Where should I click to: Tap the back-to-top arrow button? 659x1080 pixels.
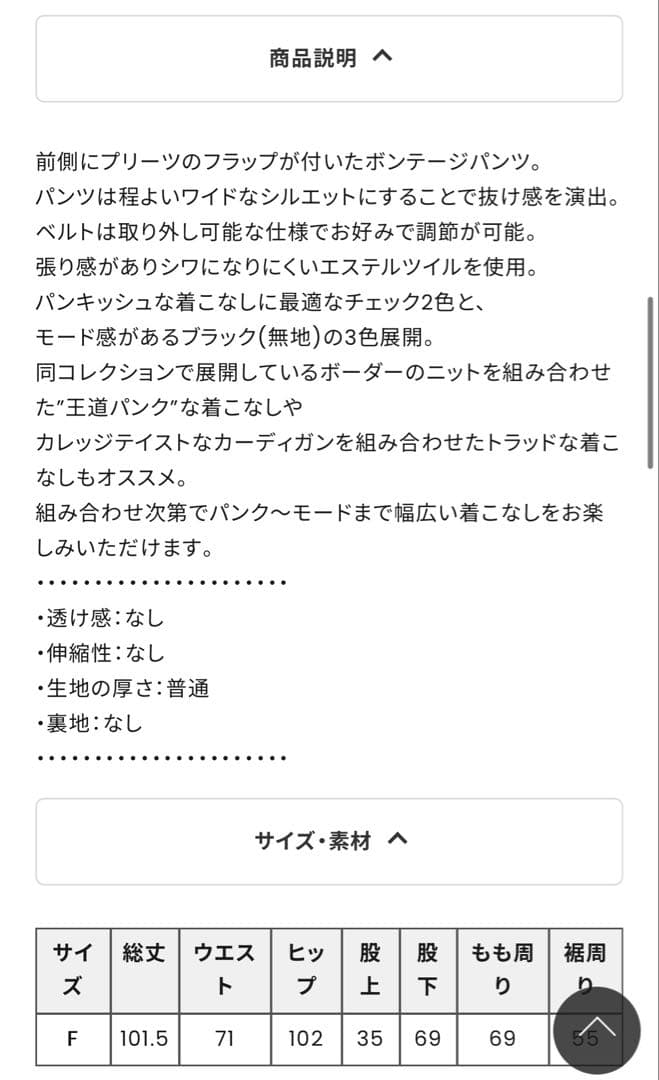pyautogui.click(x=597, y=1030)
